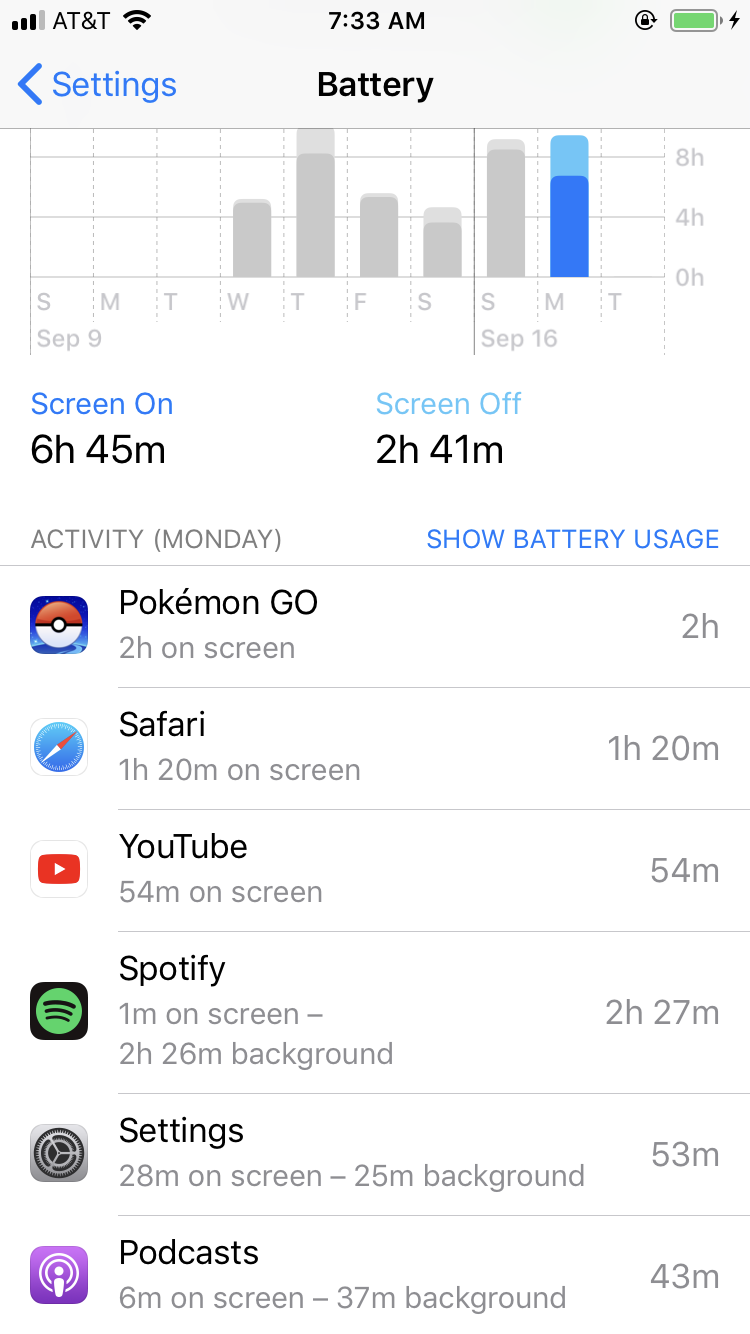Screen dimensions: 750x1334
Task: Select the Spotify activity row
Action: click(x=375, y=1012)
